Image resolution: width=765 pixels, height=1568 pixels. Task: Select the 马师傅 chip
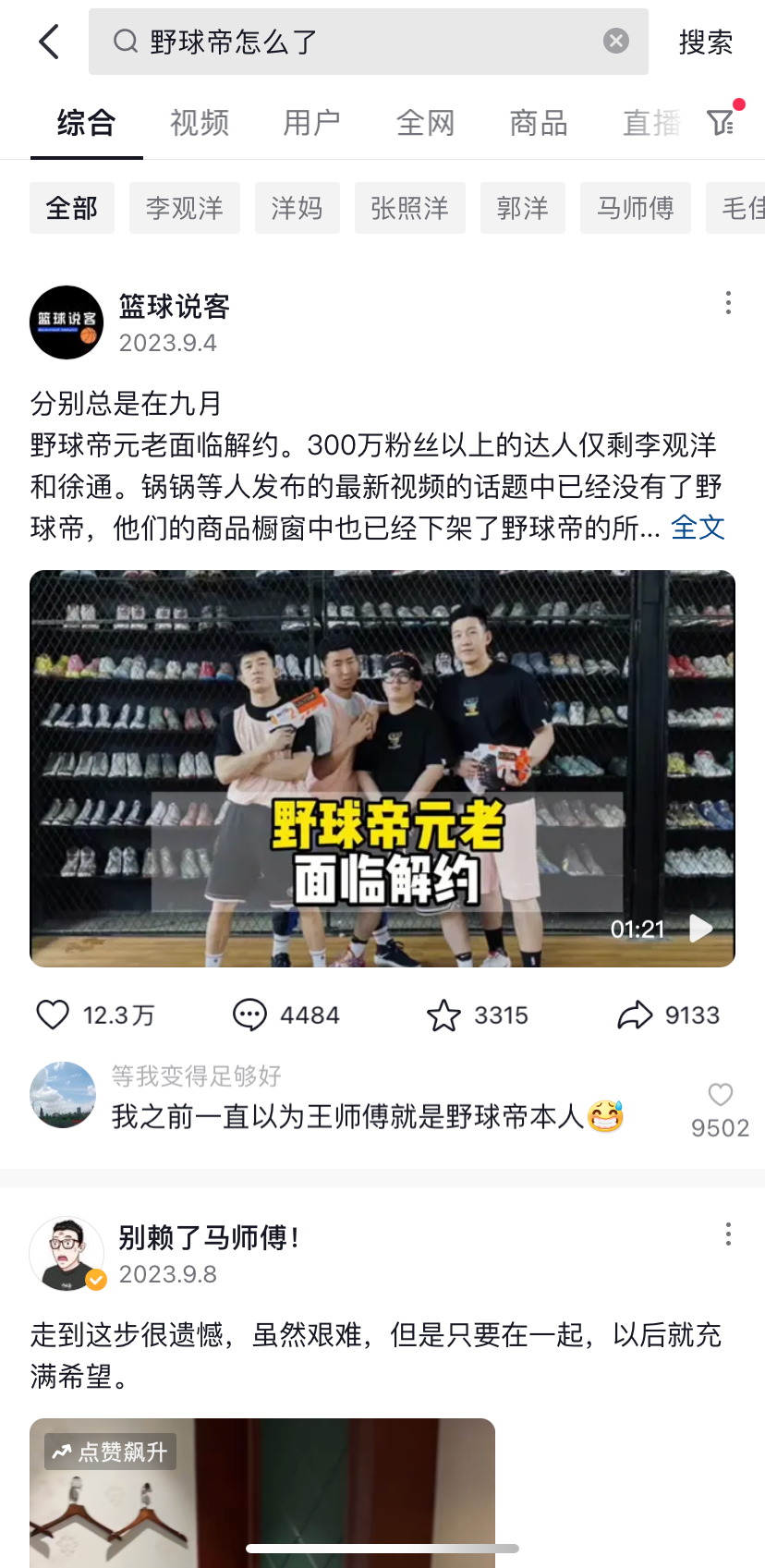point(635,208)
